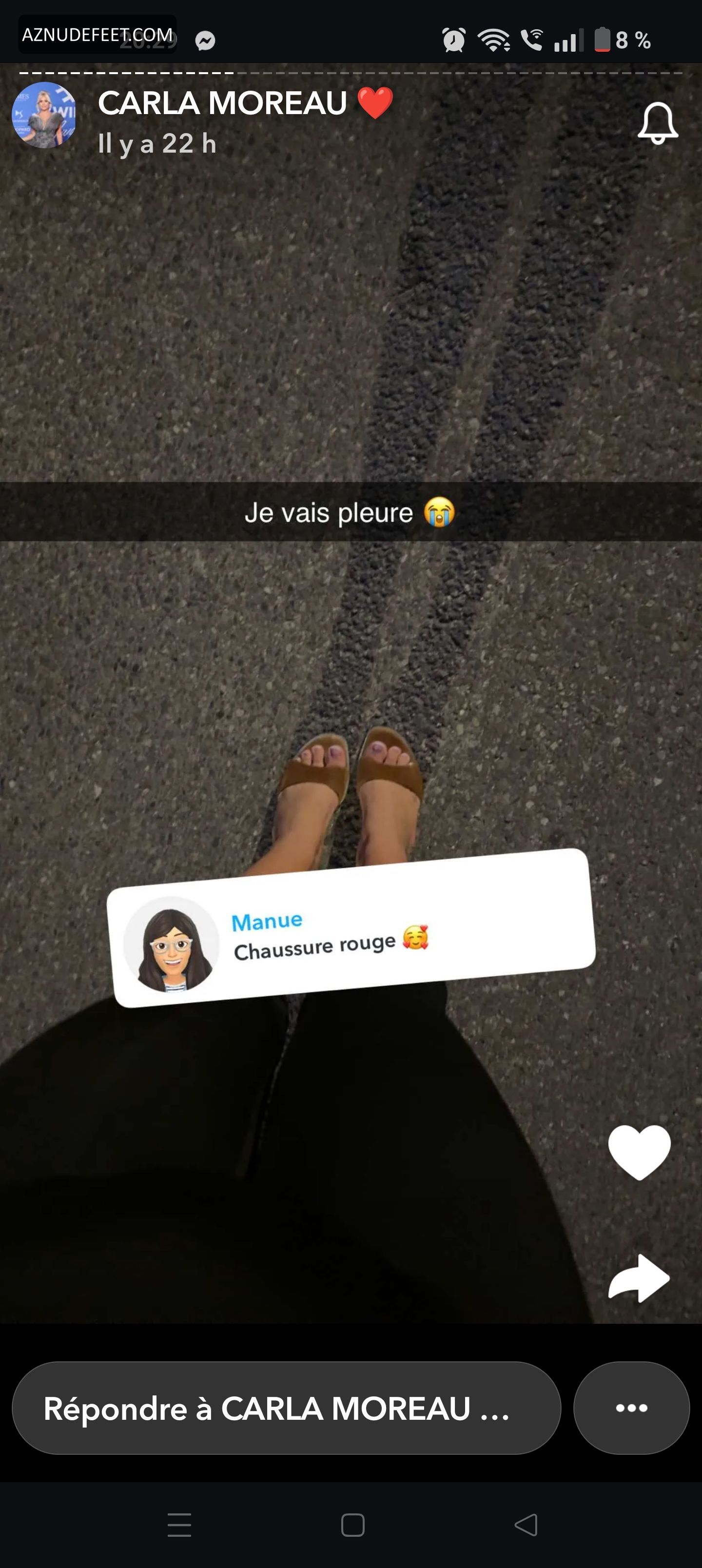Image resolution: width=702 pixels, height=1568 pixels.
Task: Like this story with the heart
Action: click(639, 1152)
